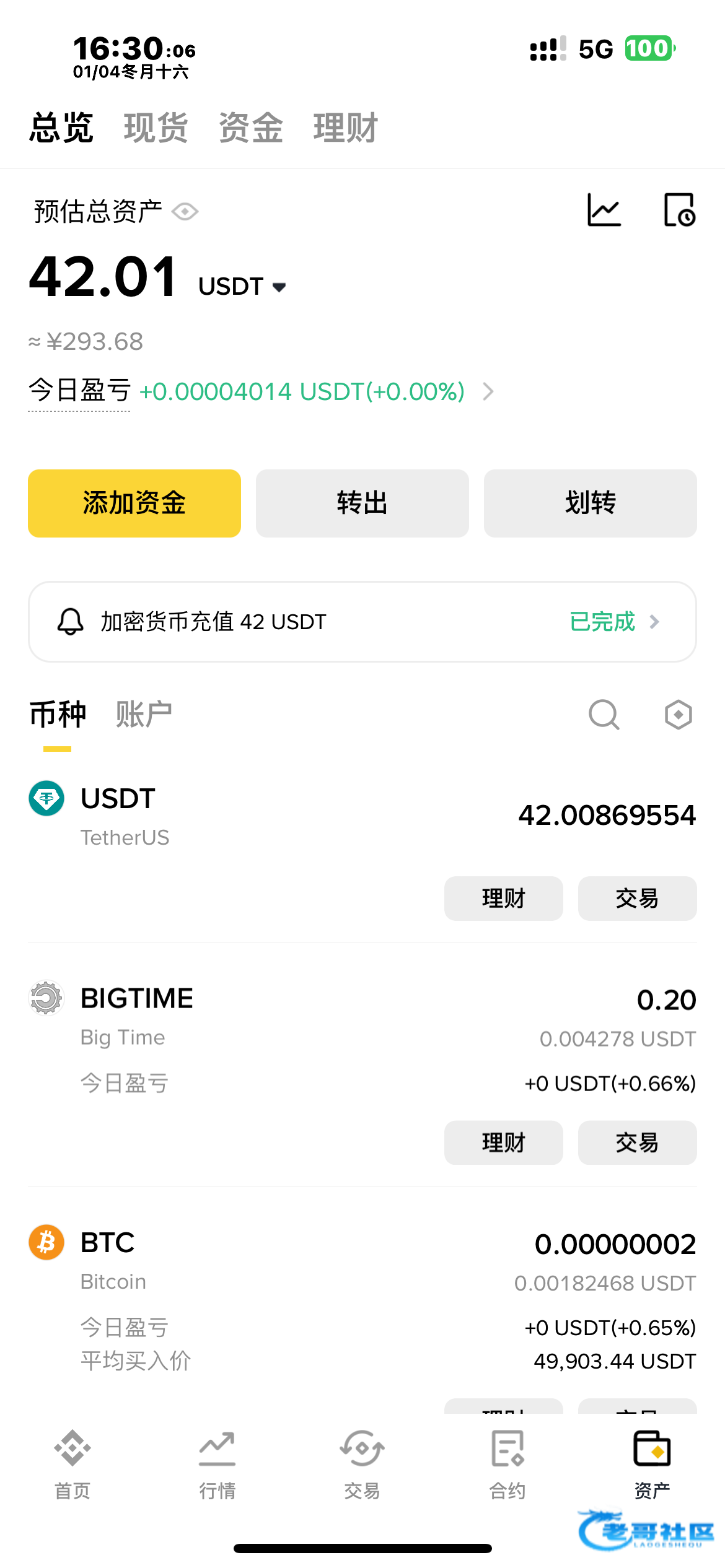This screenshot has height=1568, width=725.
Task: Search the coin list
Action: point(604,715)
